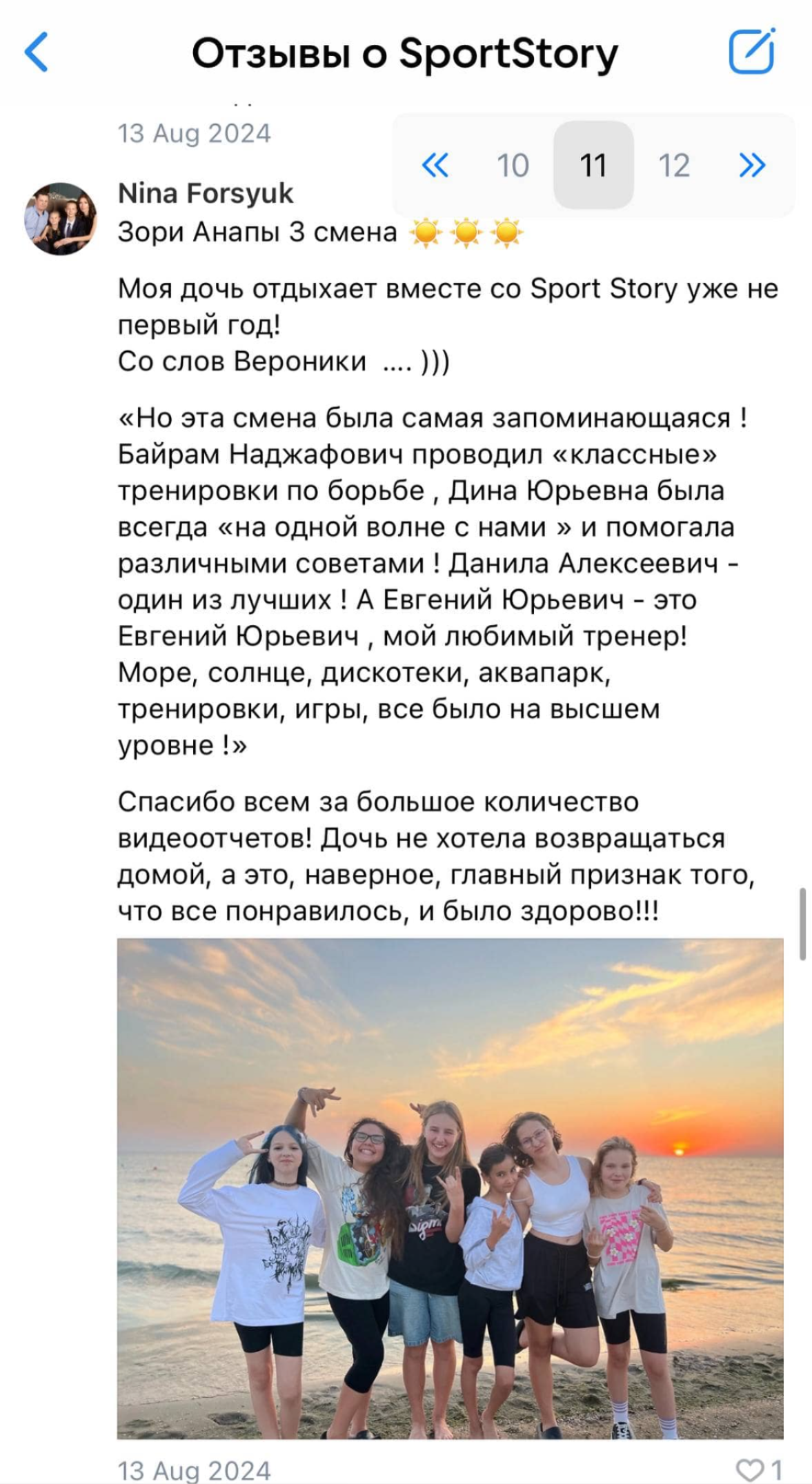Open Nina Forsyuk's profile picture
The image size is (812, 1484).
(61, 219)
